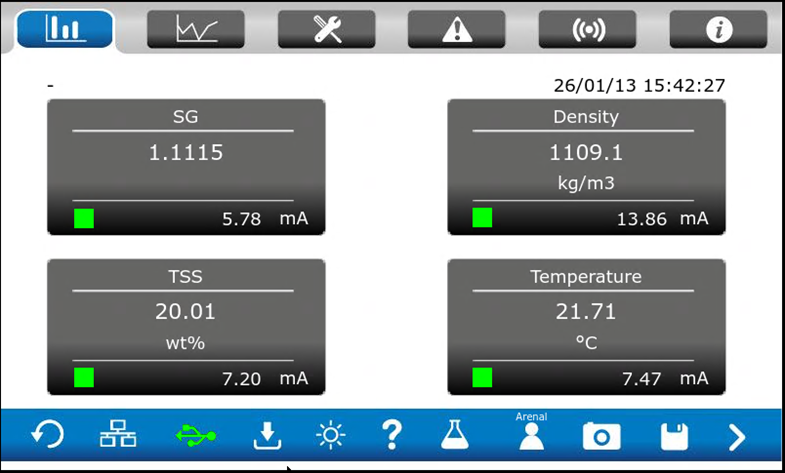Go to the next toolbar page
Viewport: 785px width, 473px height.
click(737, 436)
